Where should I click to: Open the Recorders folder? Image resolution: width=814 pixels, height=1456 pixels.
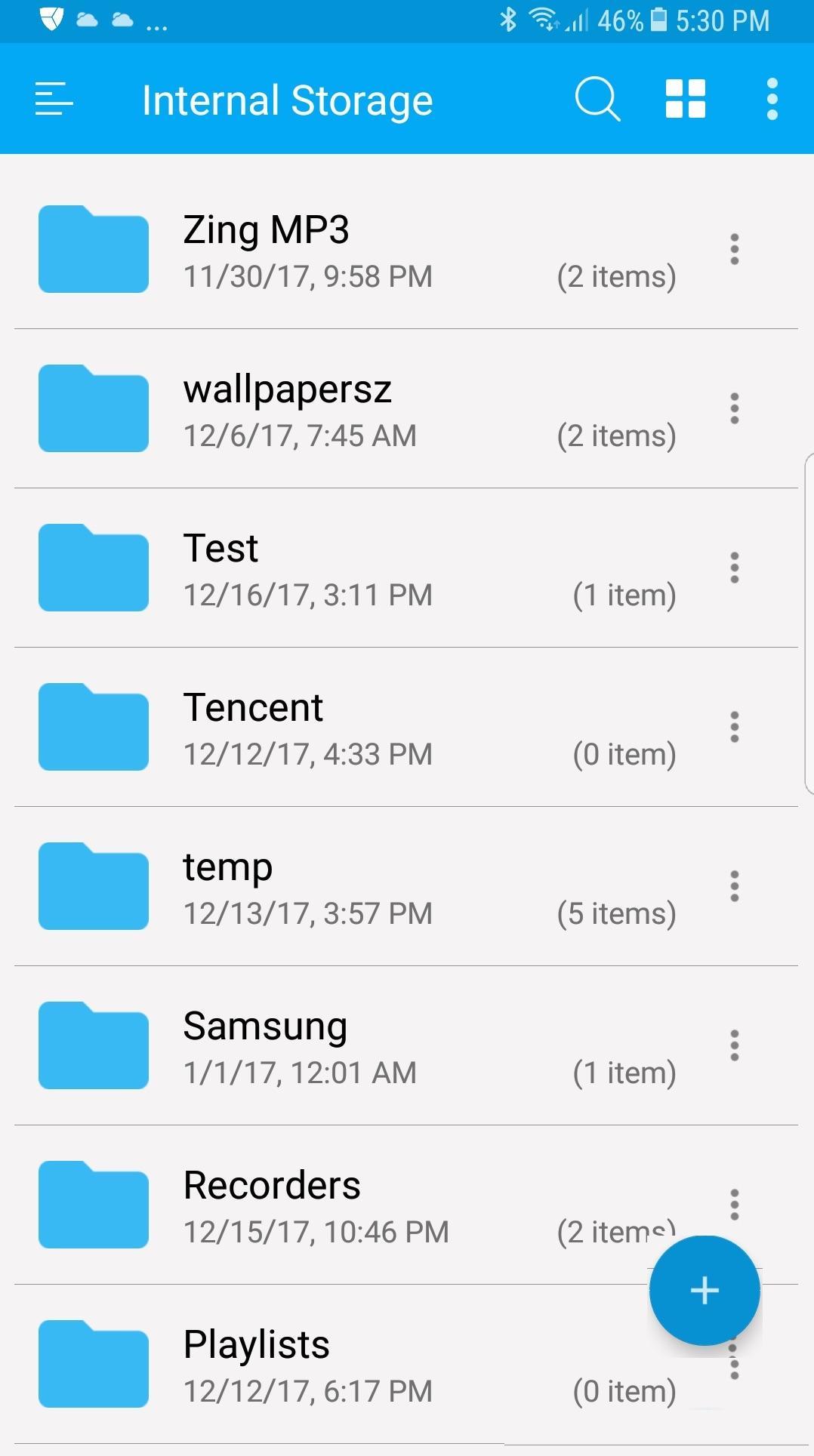pos(302,1205)
